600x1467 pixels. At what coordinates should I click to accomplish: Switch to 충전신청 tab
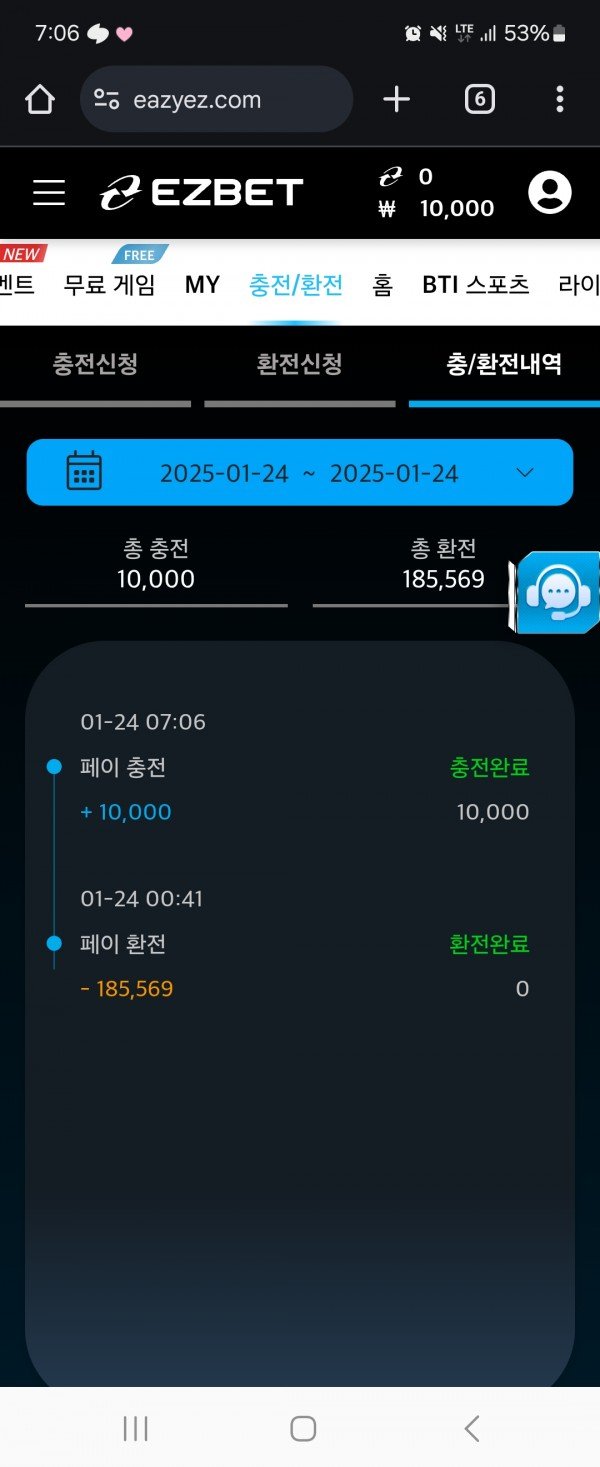coord(95,365)
